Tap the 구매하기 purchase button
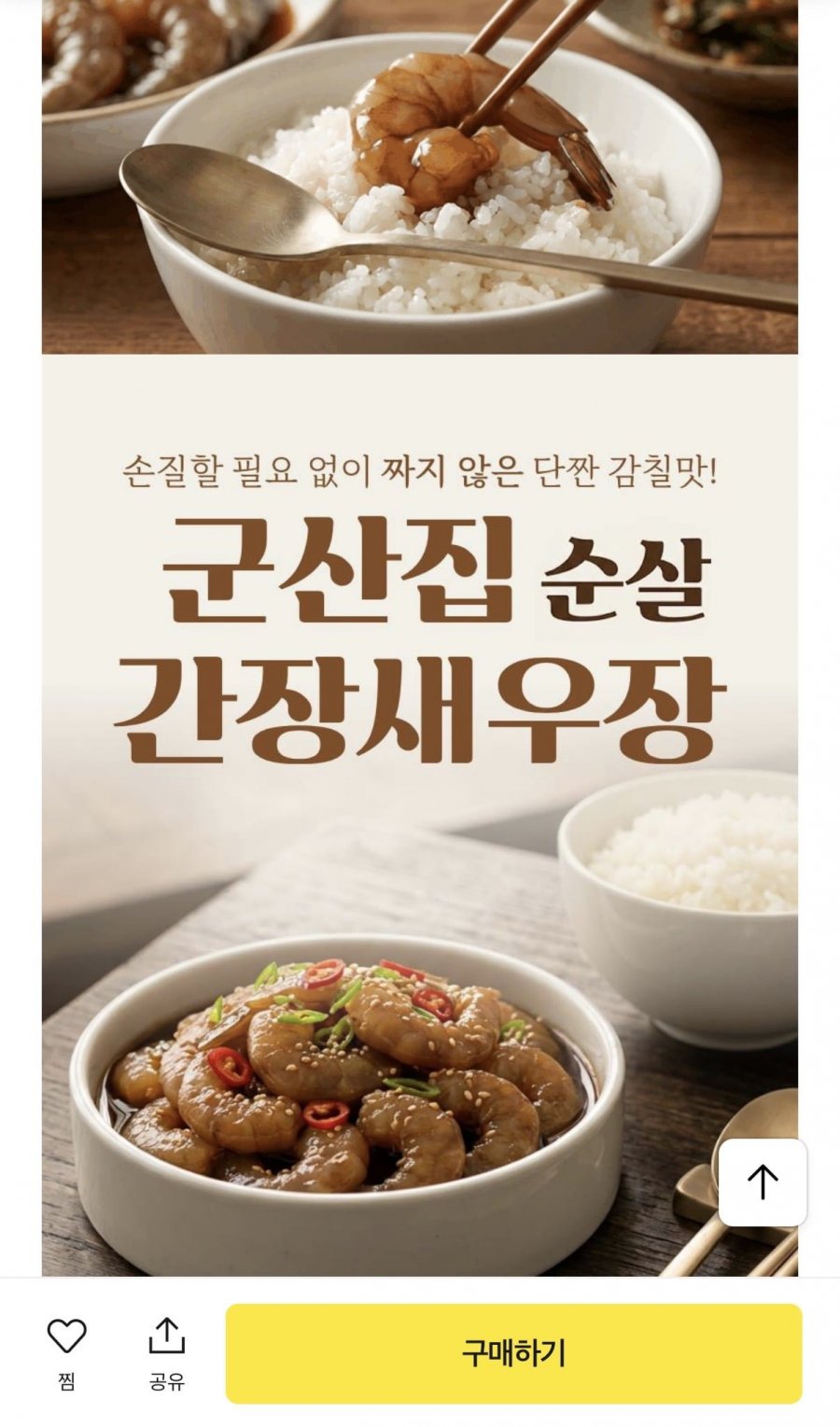Screen dimensions: 840x1427 pyautogui.click(x=513, y=1353)
